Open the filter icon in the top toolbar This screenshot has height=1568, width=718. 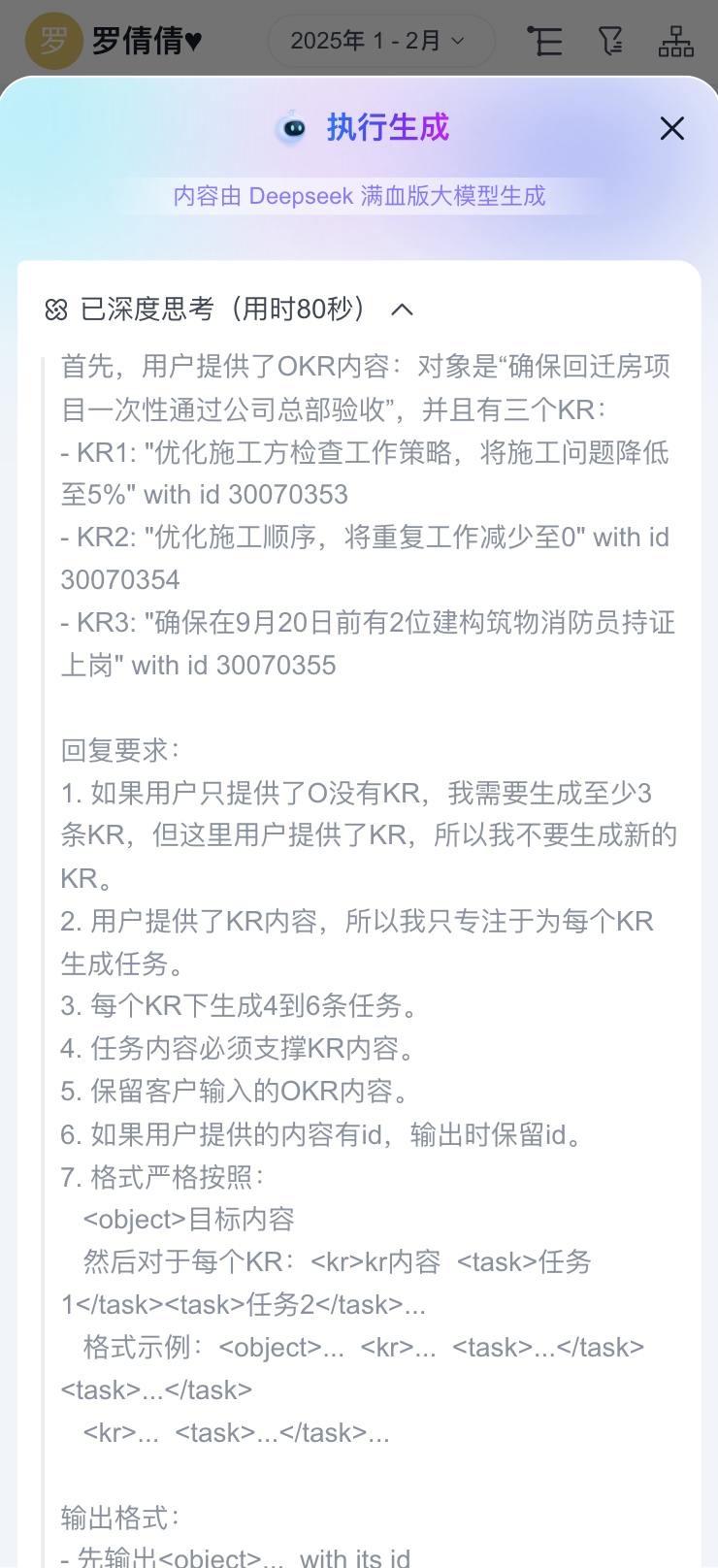pyautogui.click(x=610, y=41)
